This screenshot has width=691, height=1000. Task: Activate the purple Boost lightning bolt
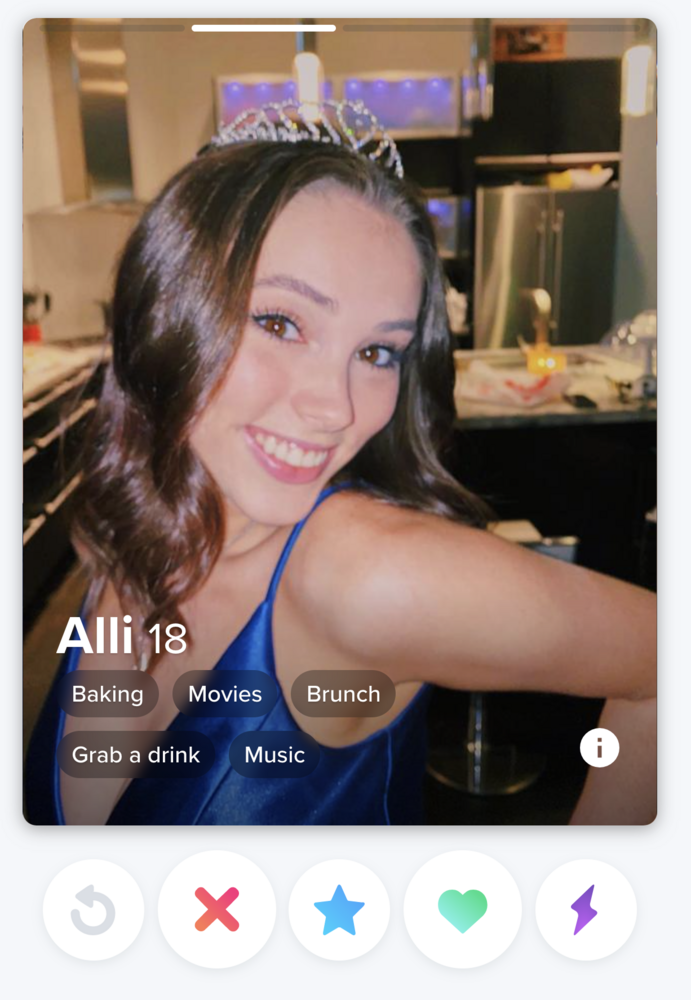(x=585, y=910)
